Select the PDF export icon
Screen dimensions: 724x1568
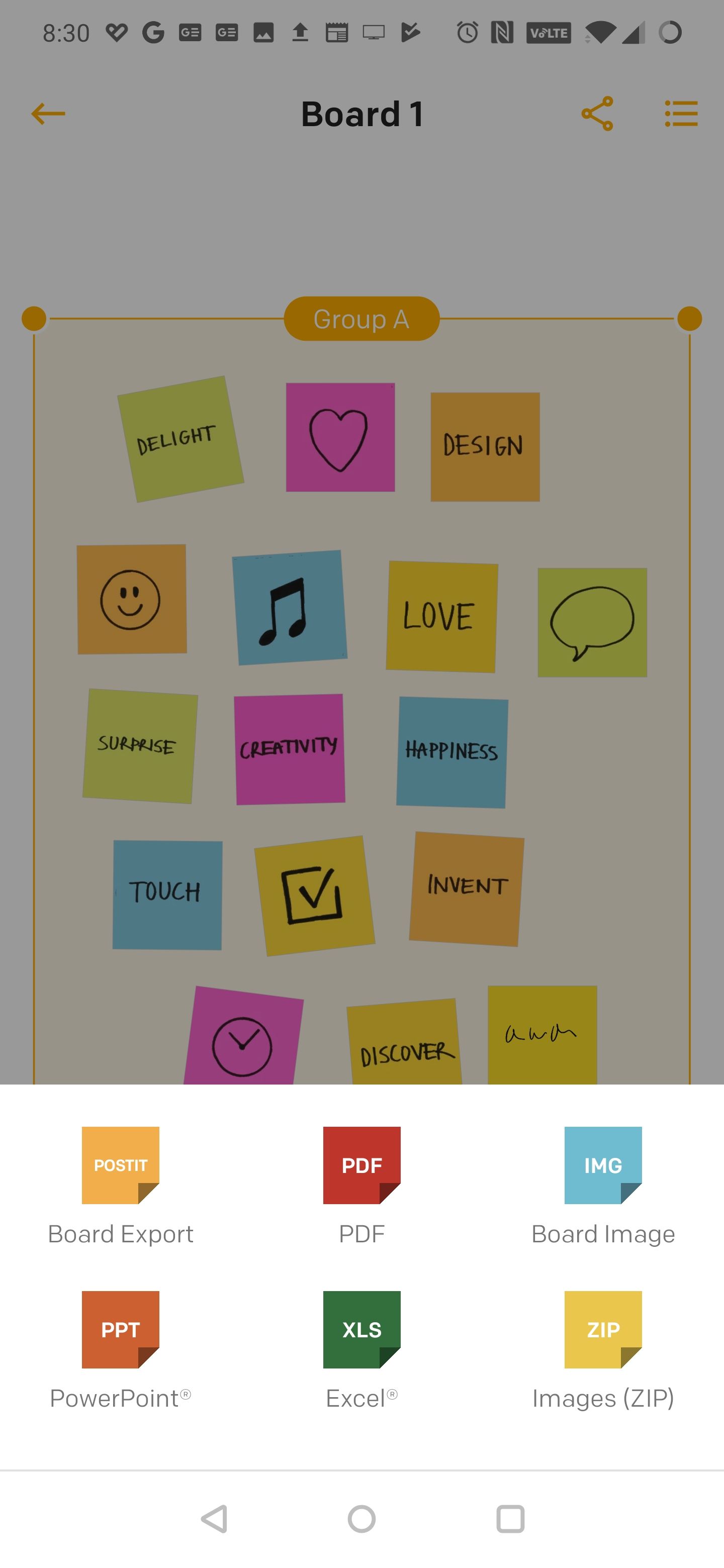(x=361, y=1164)
